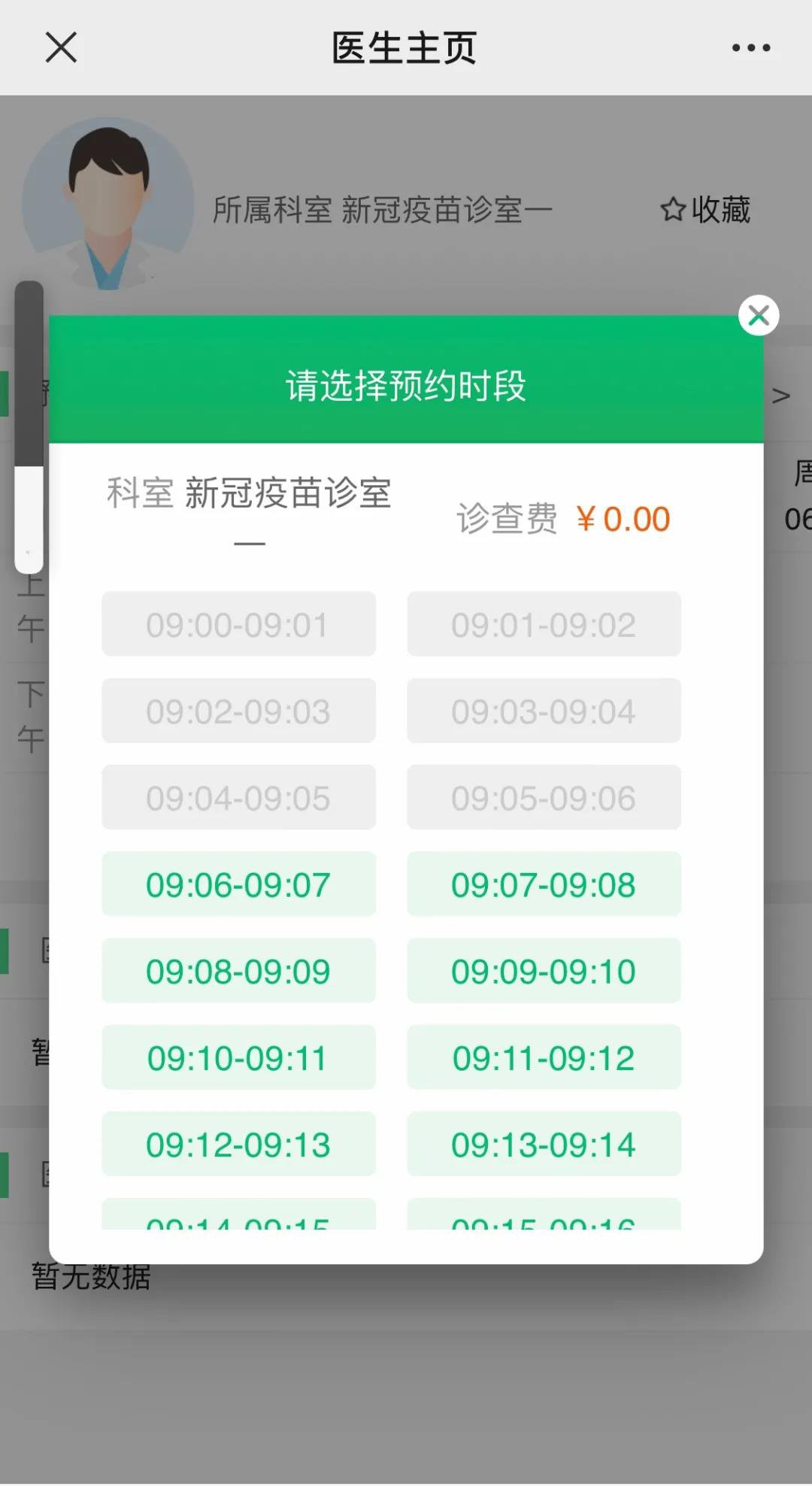Select the 09:10-09:11 slot
812x1486 pixels.
238,1057
